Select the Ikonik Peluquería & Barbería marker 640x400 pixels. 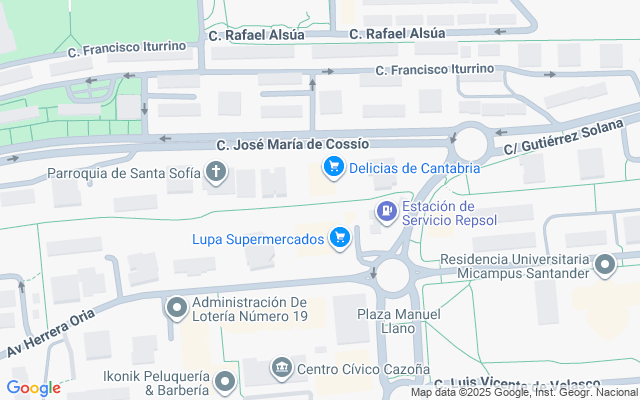pos(226,380)
